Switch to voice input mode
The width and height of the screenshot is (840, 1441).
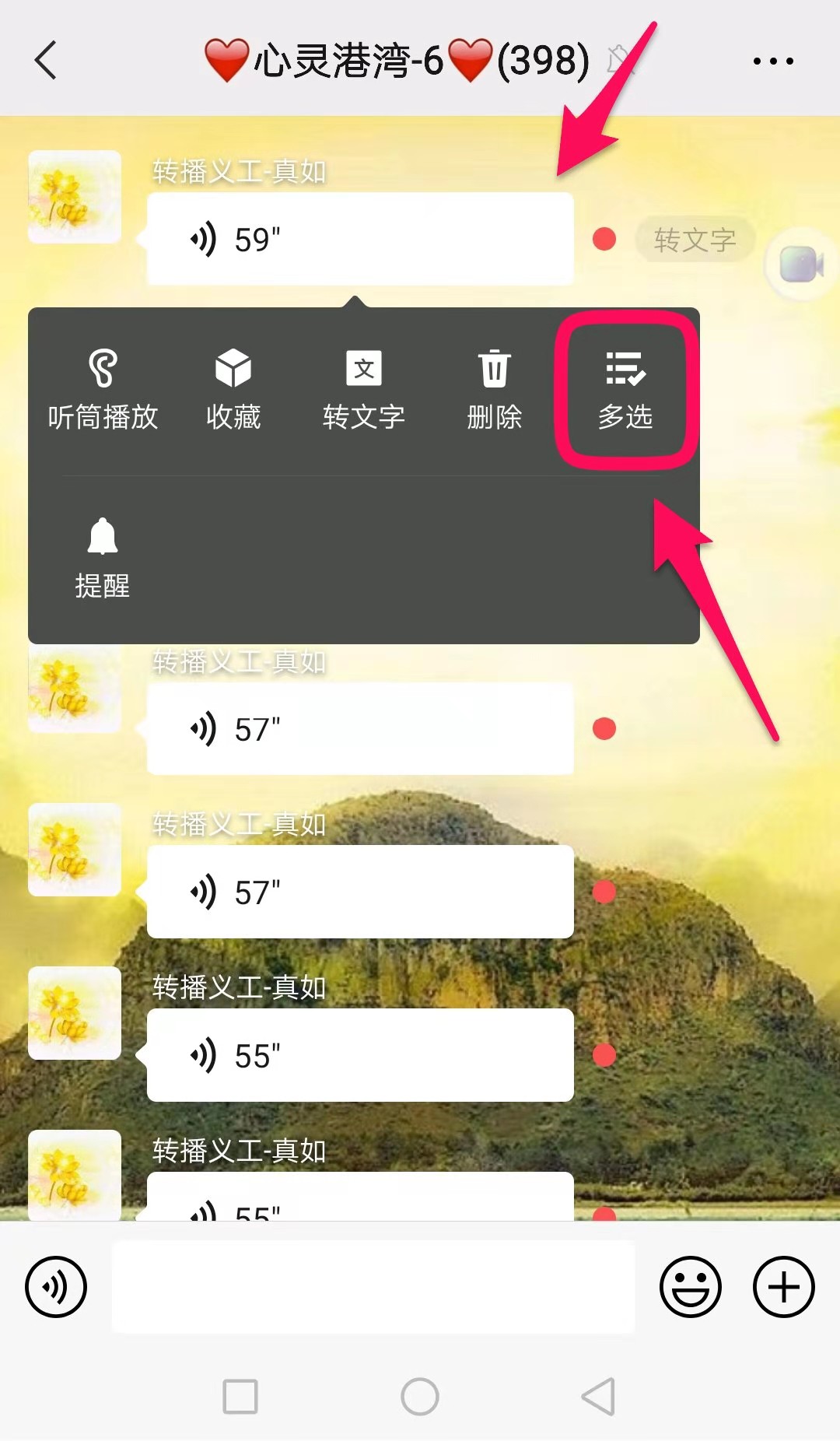tap(56, 1287)
